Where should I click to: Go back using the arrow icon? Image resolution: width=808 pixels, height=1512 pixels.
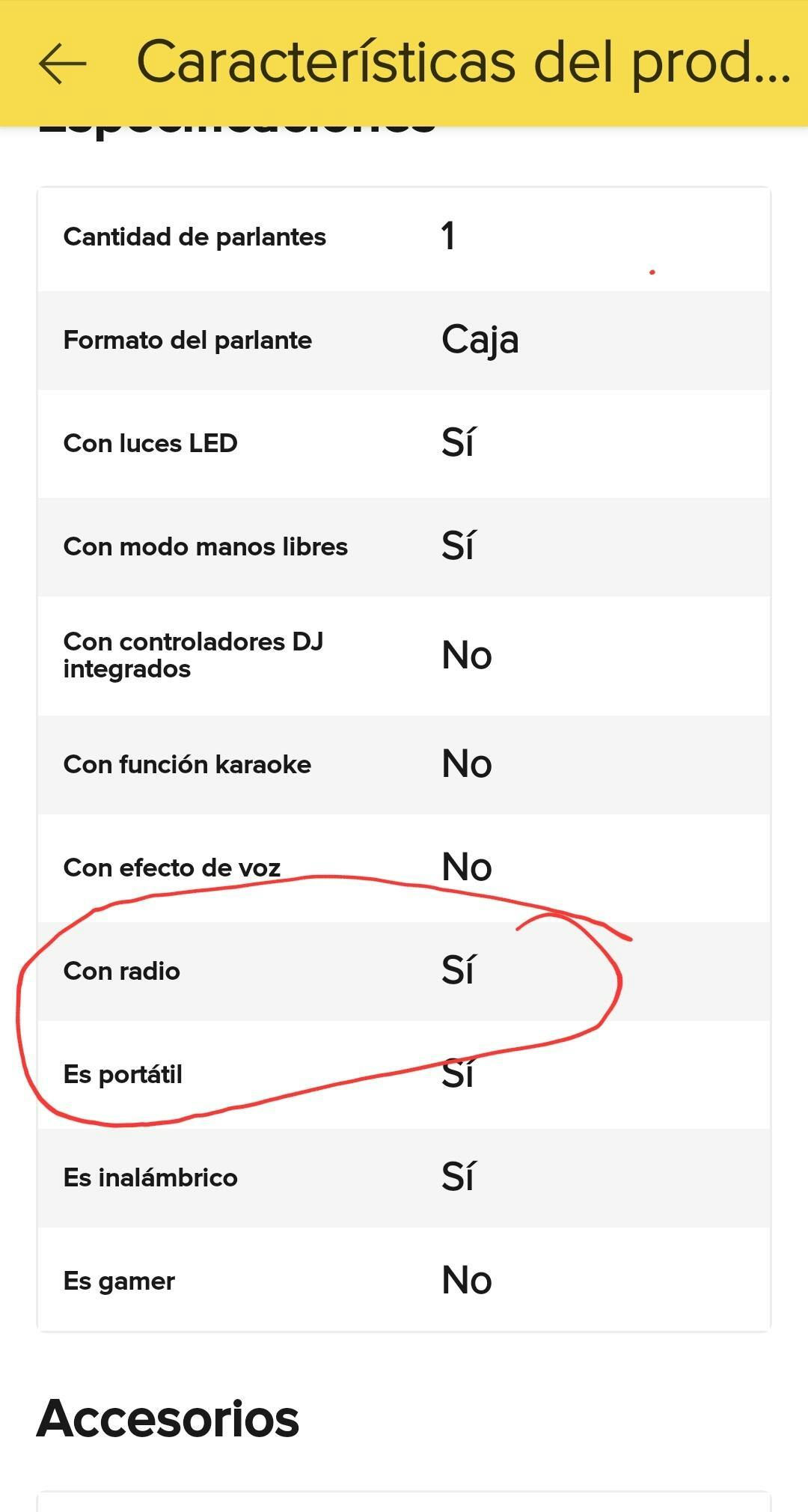click(x=63, y=63)
